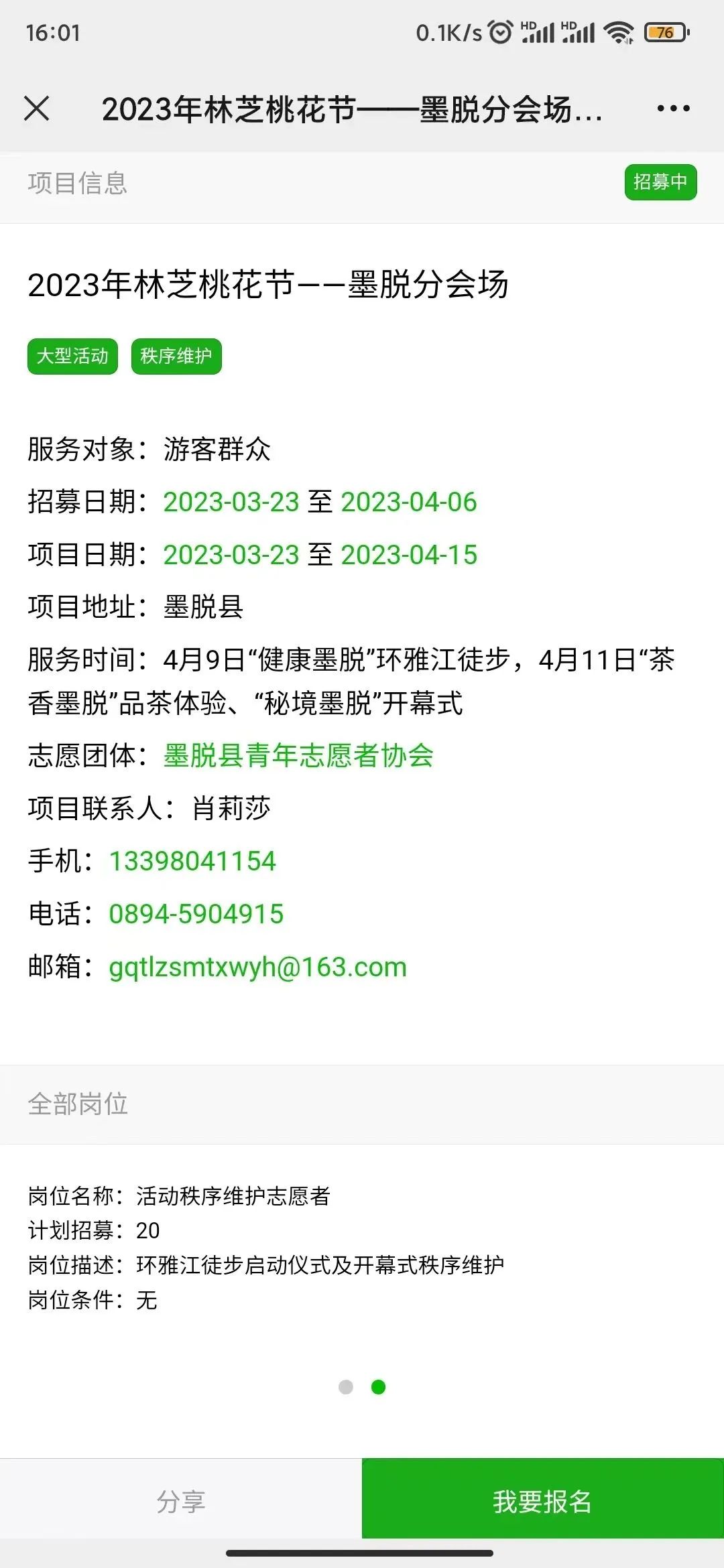This screenshot has width=724, height=1568.
Task: Toggle the 秩序维护 tag
Action: click(x=176, y=356)
